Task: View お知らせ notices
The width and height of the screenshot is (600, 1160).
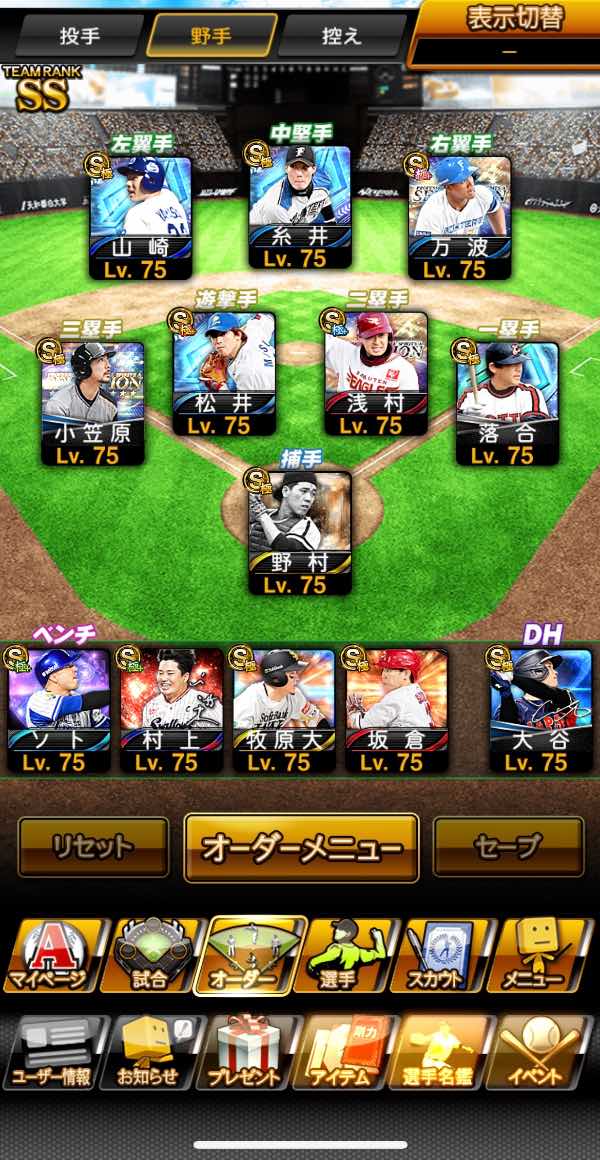Action: pos(150,1052)
